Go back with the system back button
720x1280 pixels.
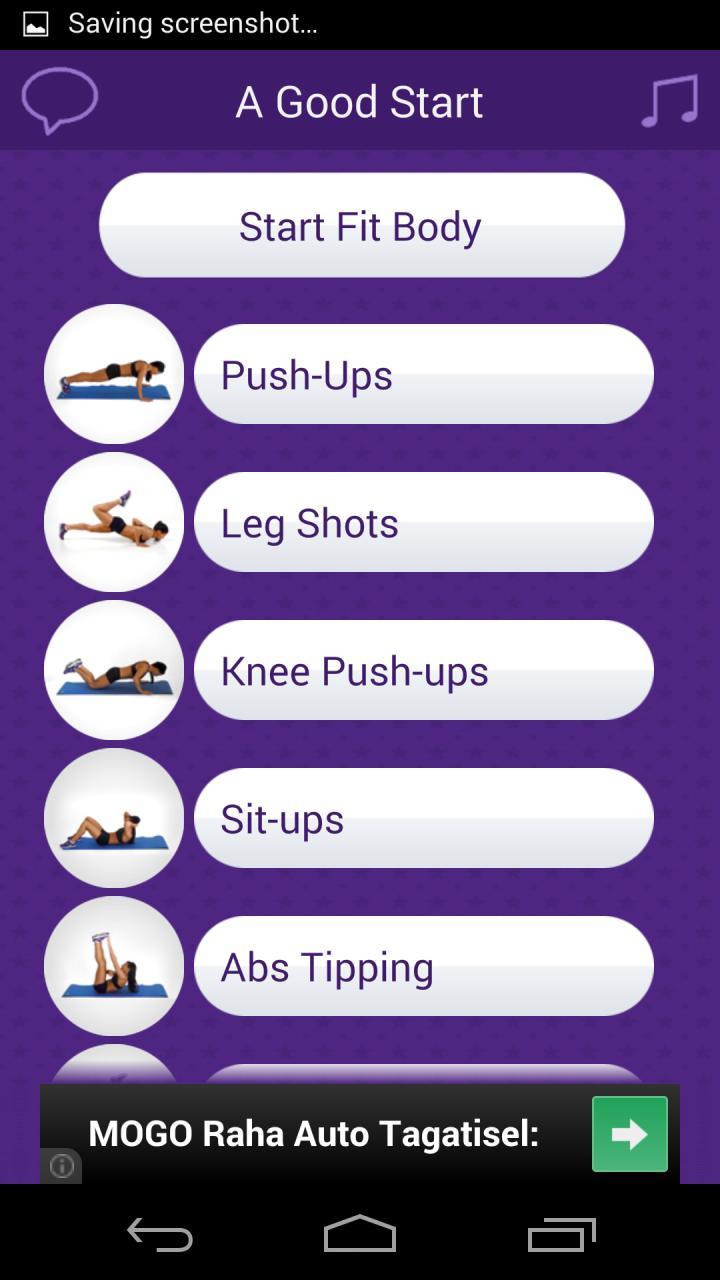point(160,1235)
